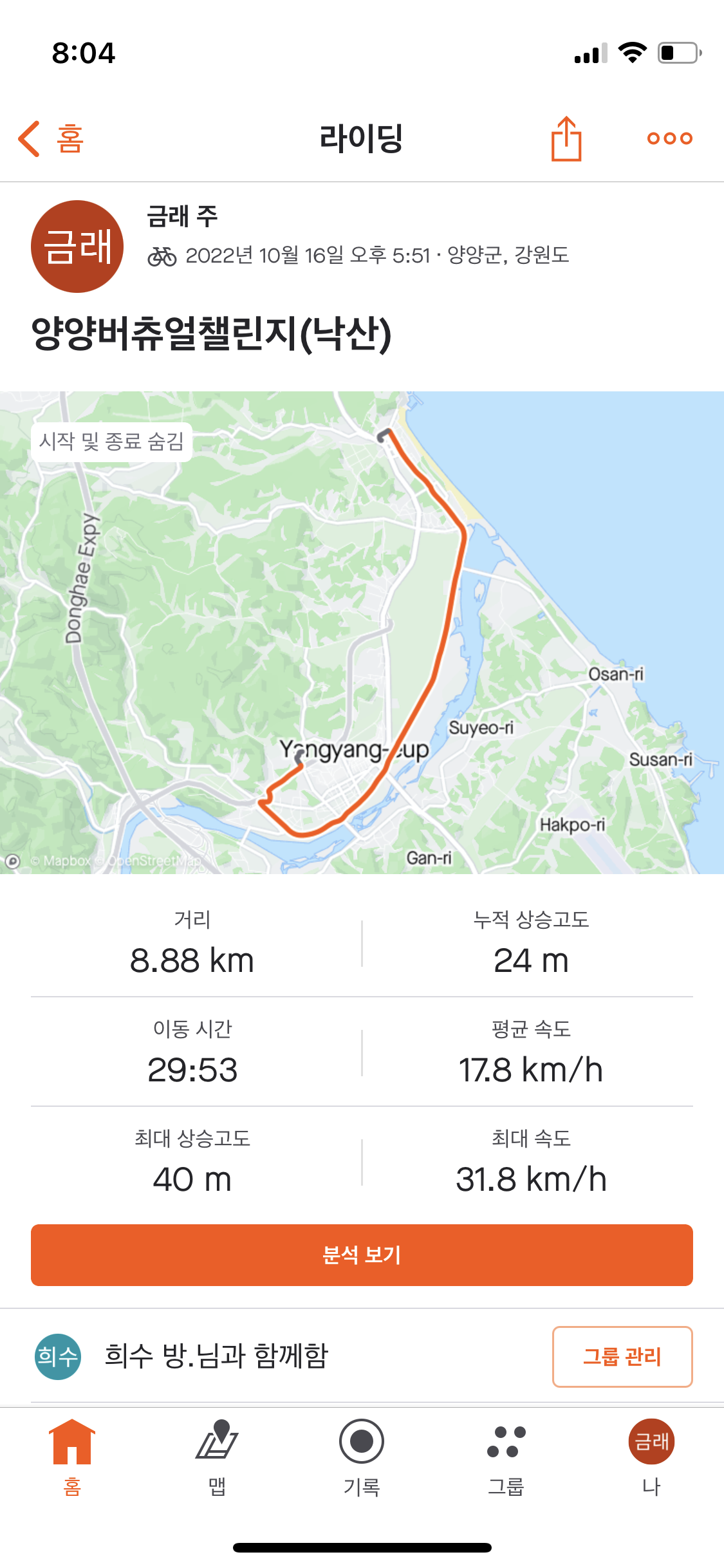Switch to the 그룹 tab
The image size is (724, 1568).
click(x=506, y=1456)
